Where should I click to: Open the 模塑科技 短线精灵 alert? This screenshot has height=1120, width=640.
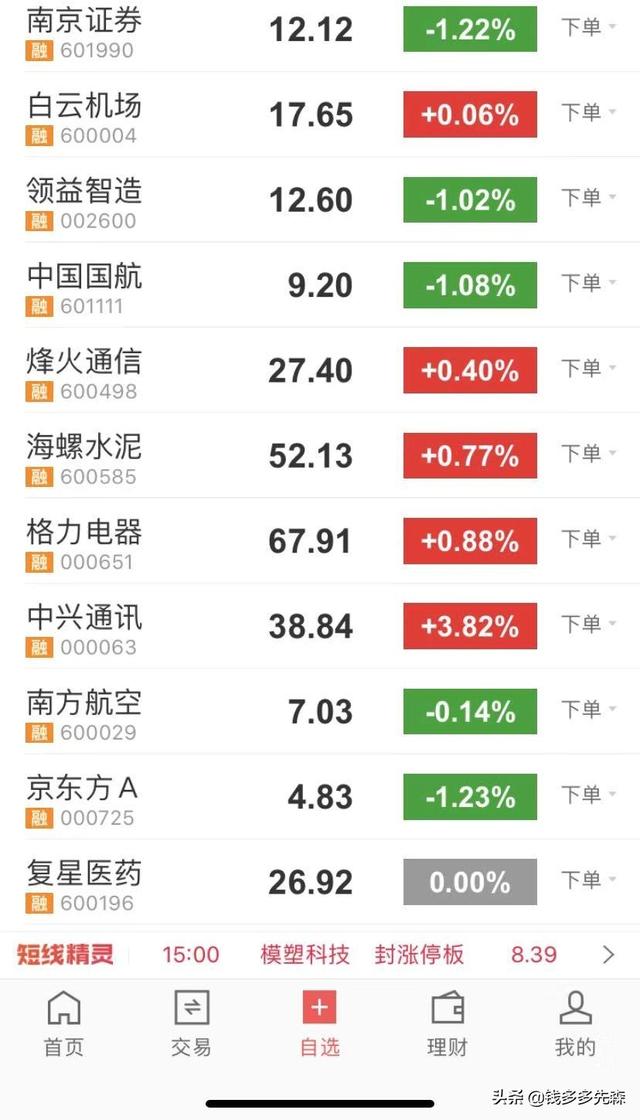(305, 954)
